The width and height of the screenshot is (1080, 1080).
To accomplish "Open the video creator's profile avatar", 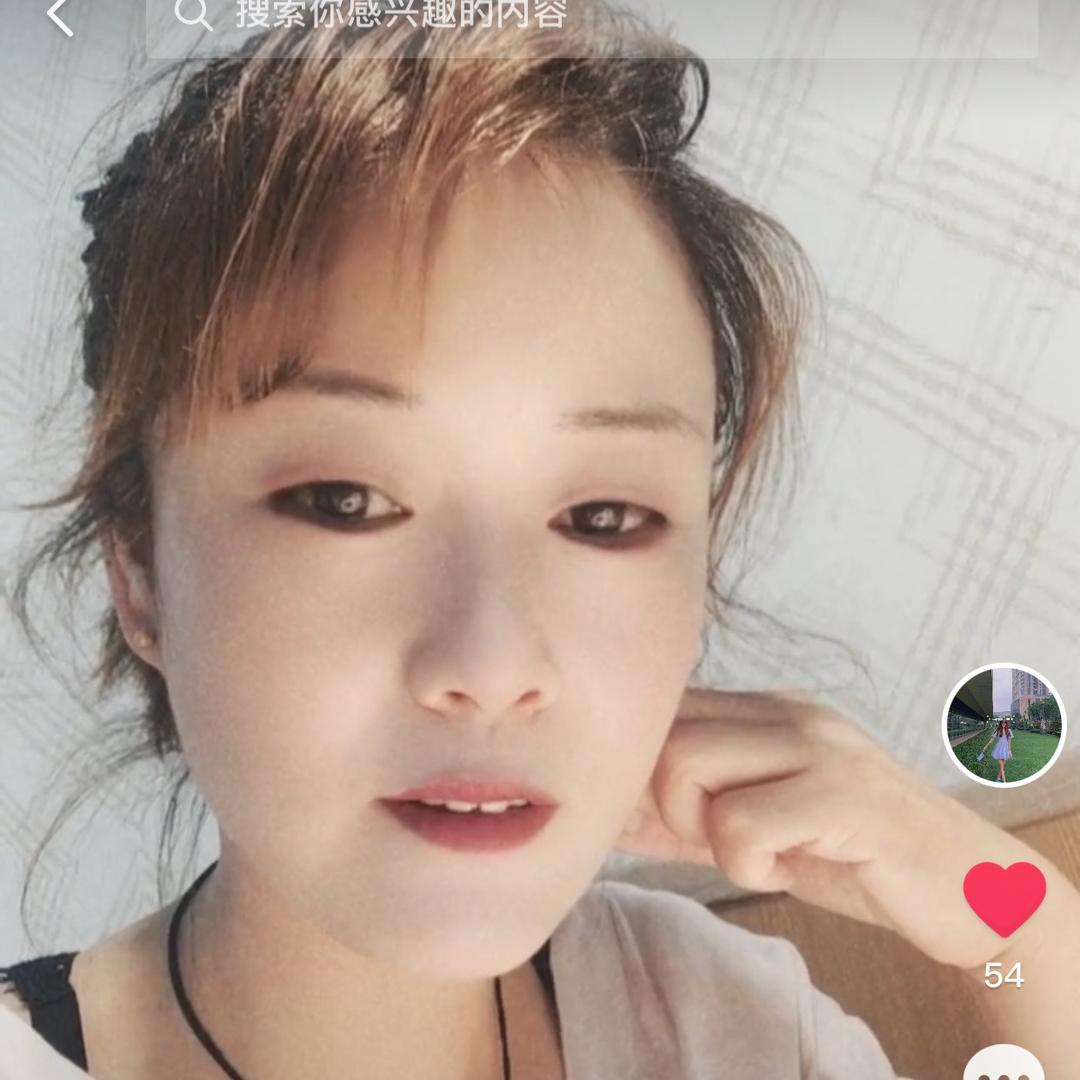I will coord(1004,724).
